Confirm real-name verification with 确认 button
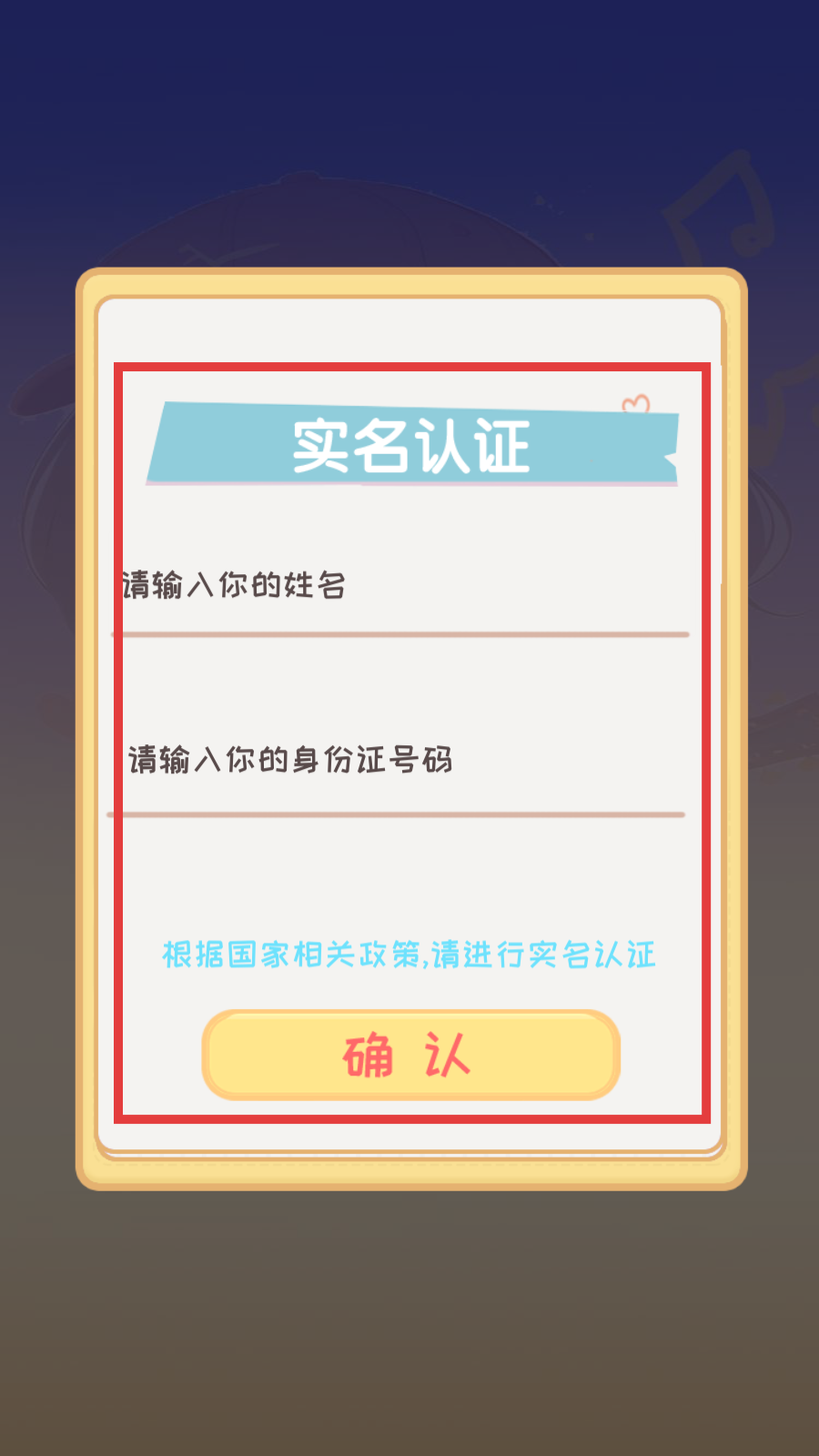 click(x=410, y=1055)
